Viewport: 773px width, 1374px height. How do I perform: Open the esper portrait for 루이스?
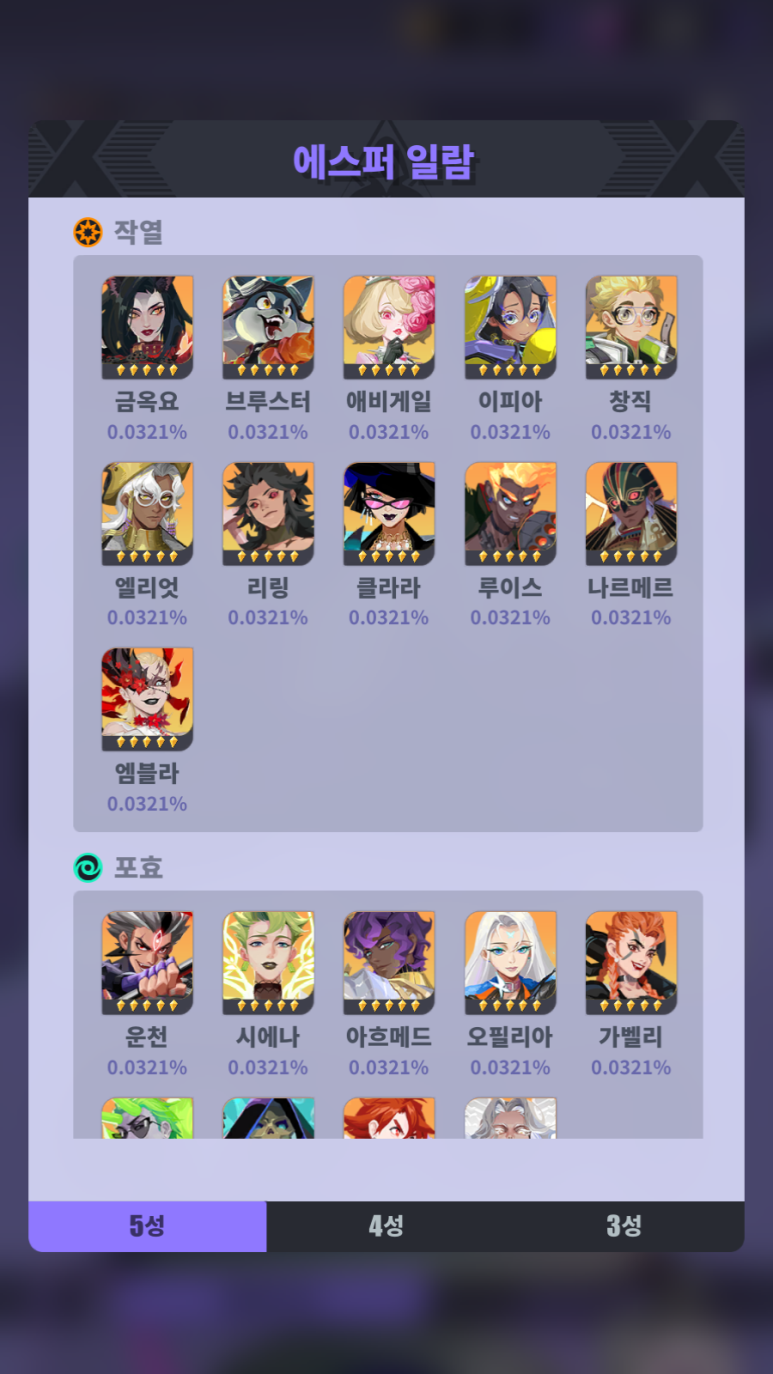tap(510, 513)
